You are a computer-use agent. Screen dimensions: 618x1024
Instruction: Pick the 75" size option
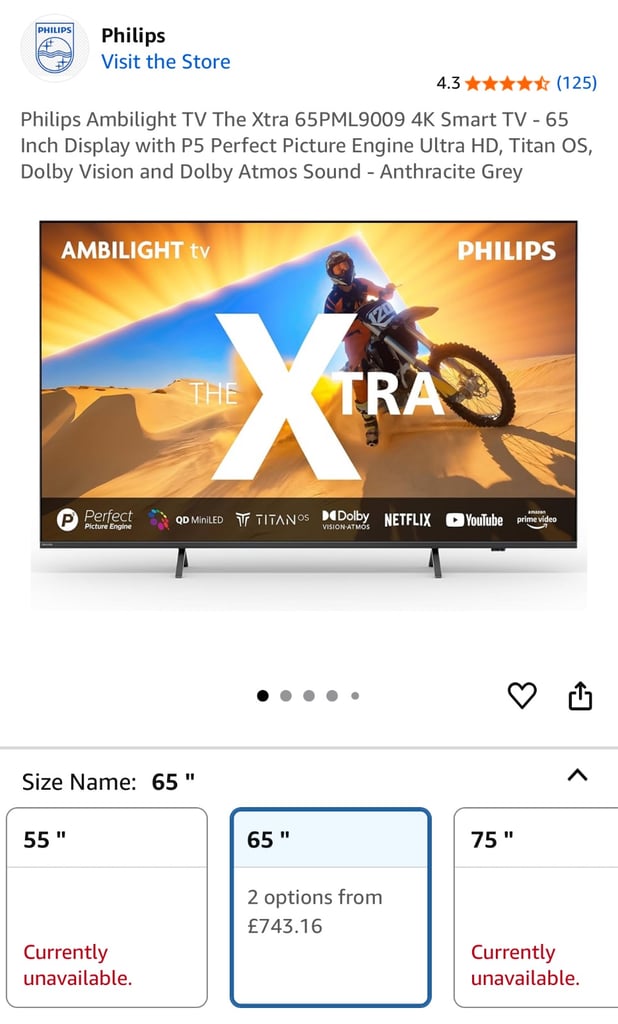tap(536, 908)
